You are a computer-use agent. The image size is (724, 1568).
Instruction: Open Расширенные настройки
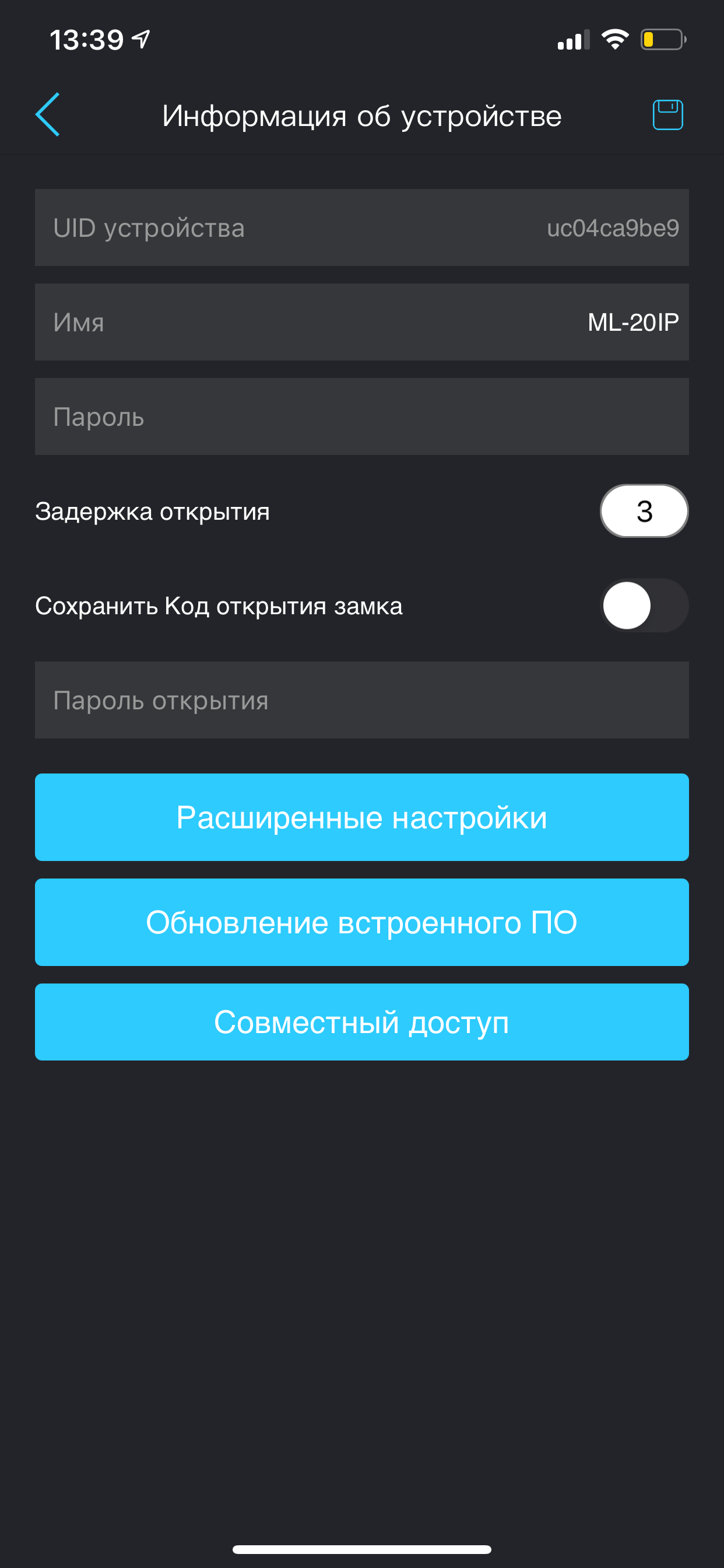tap(361, 817)
